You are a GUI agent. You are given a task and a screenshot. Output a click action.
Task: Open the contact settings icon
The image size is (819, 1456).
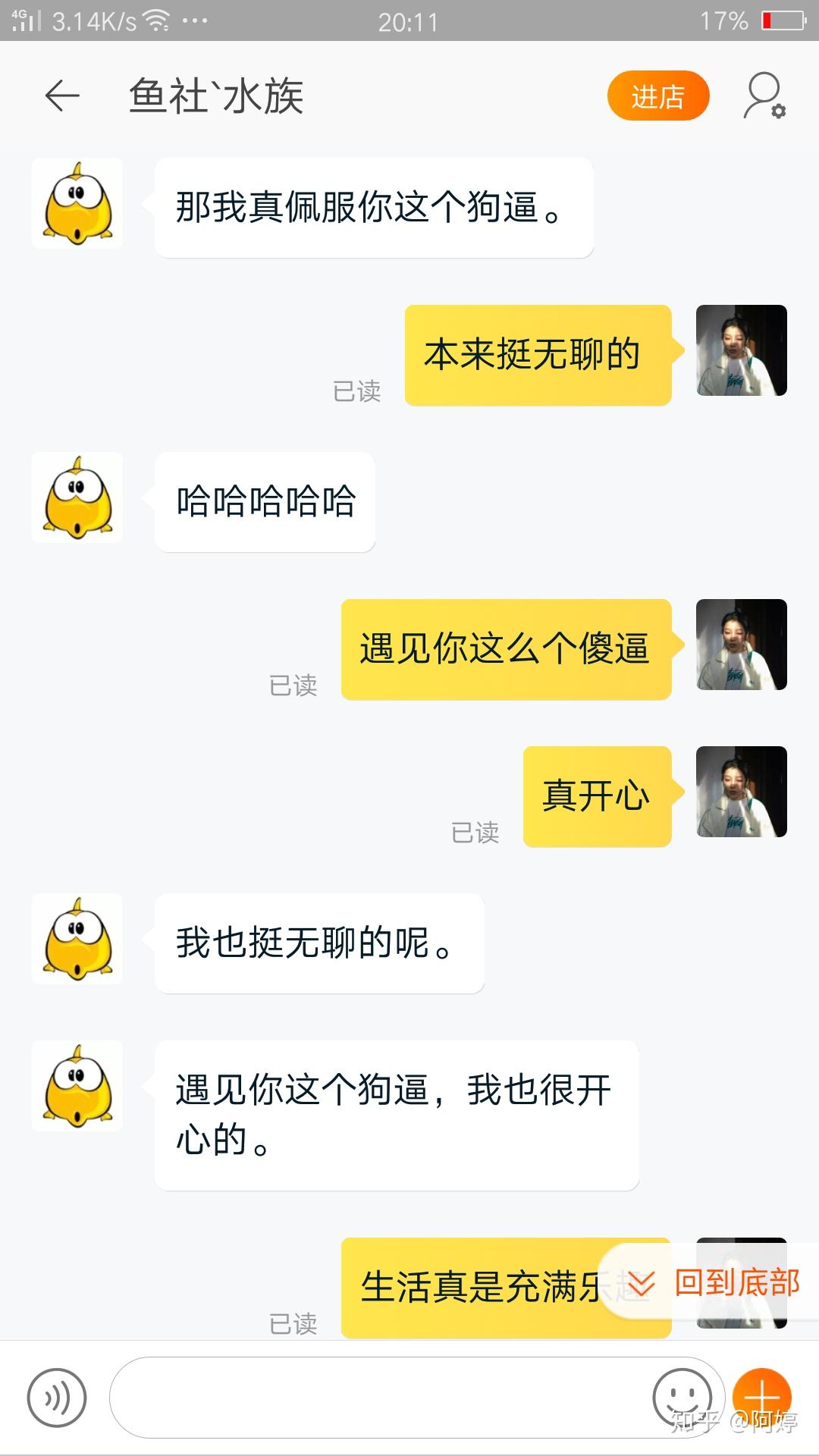(764, 96)
